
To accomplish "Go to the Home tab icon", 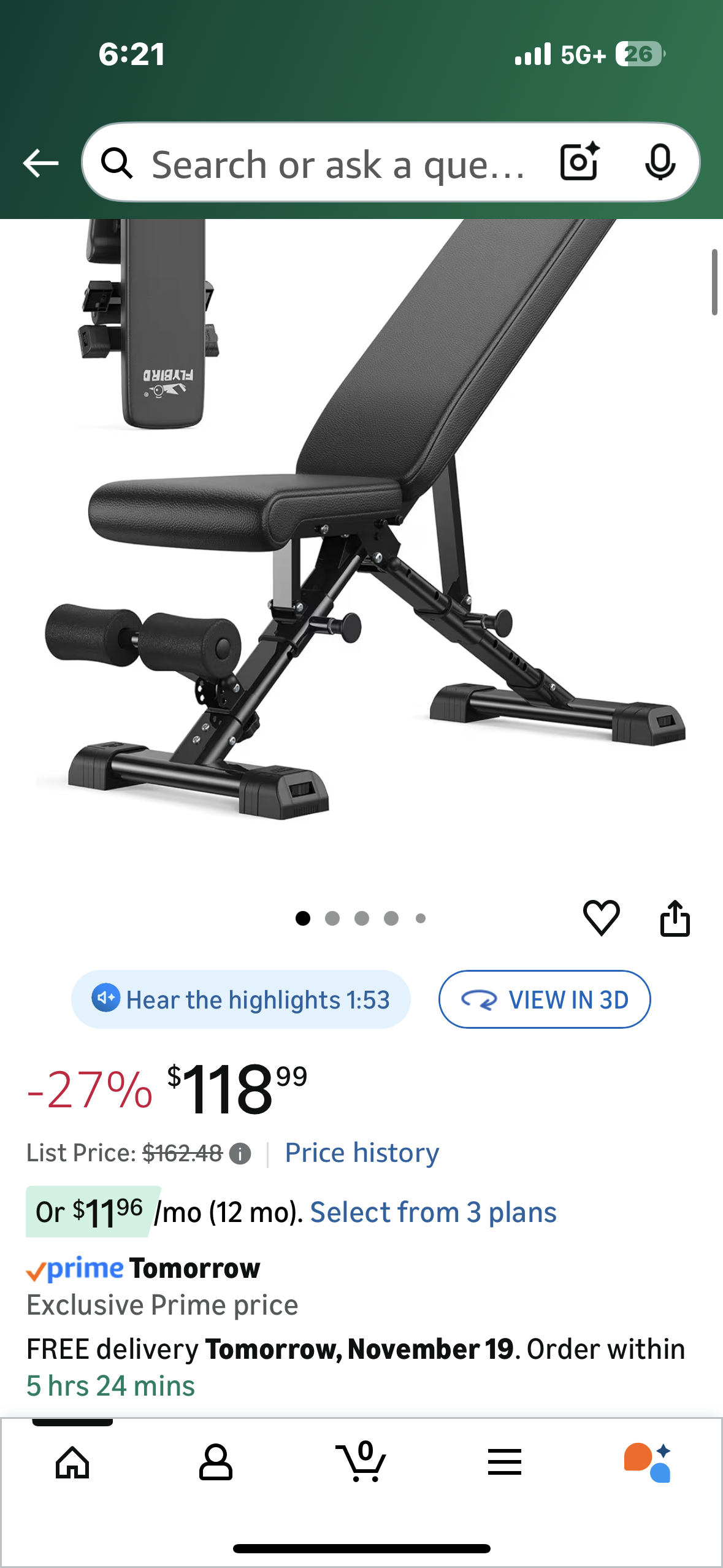I will (72, 1463).
